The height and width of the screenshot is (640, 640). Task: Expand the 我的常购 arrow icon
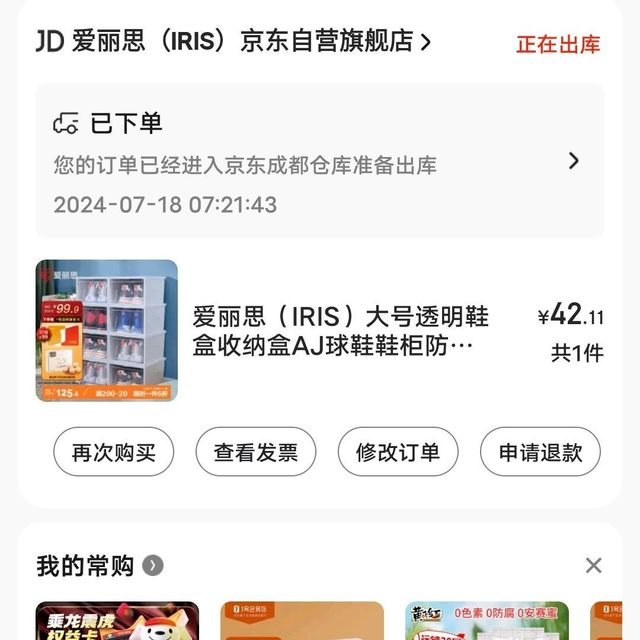point(153,566)
